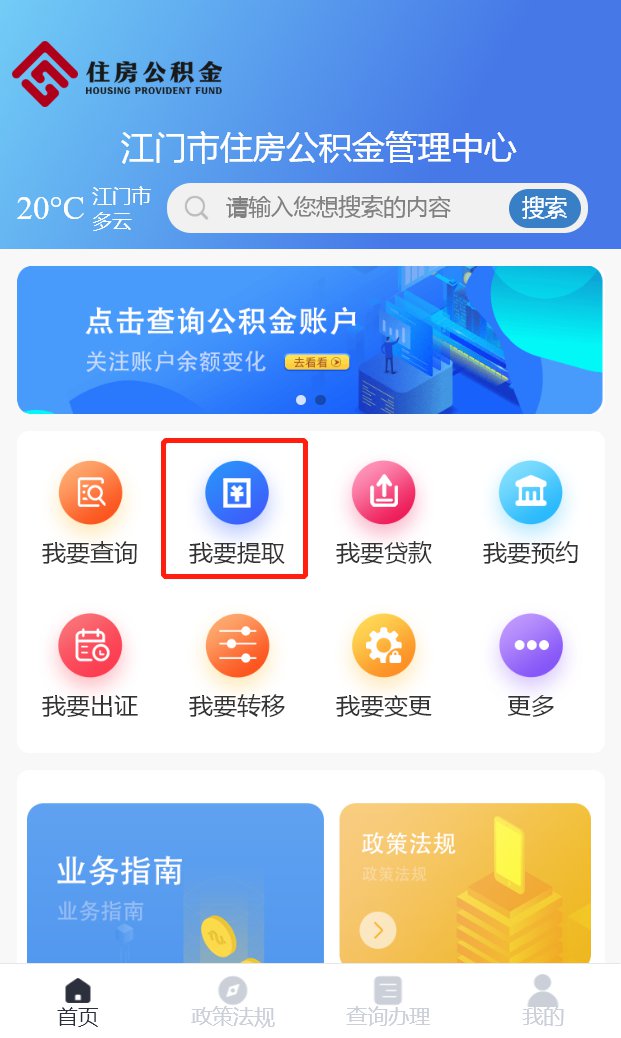The width and height of the screenshot is (621, 1038).
Task: Open 我要出证
Action: click(x=90, y=665)
